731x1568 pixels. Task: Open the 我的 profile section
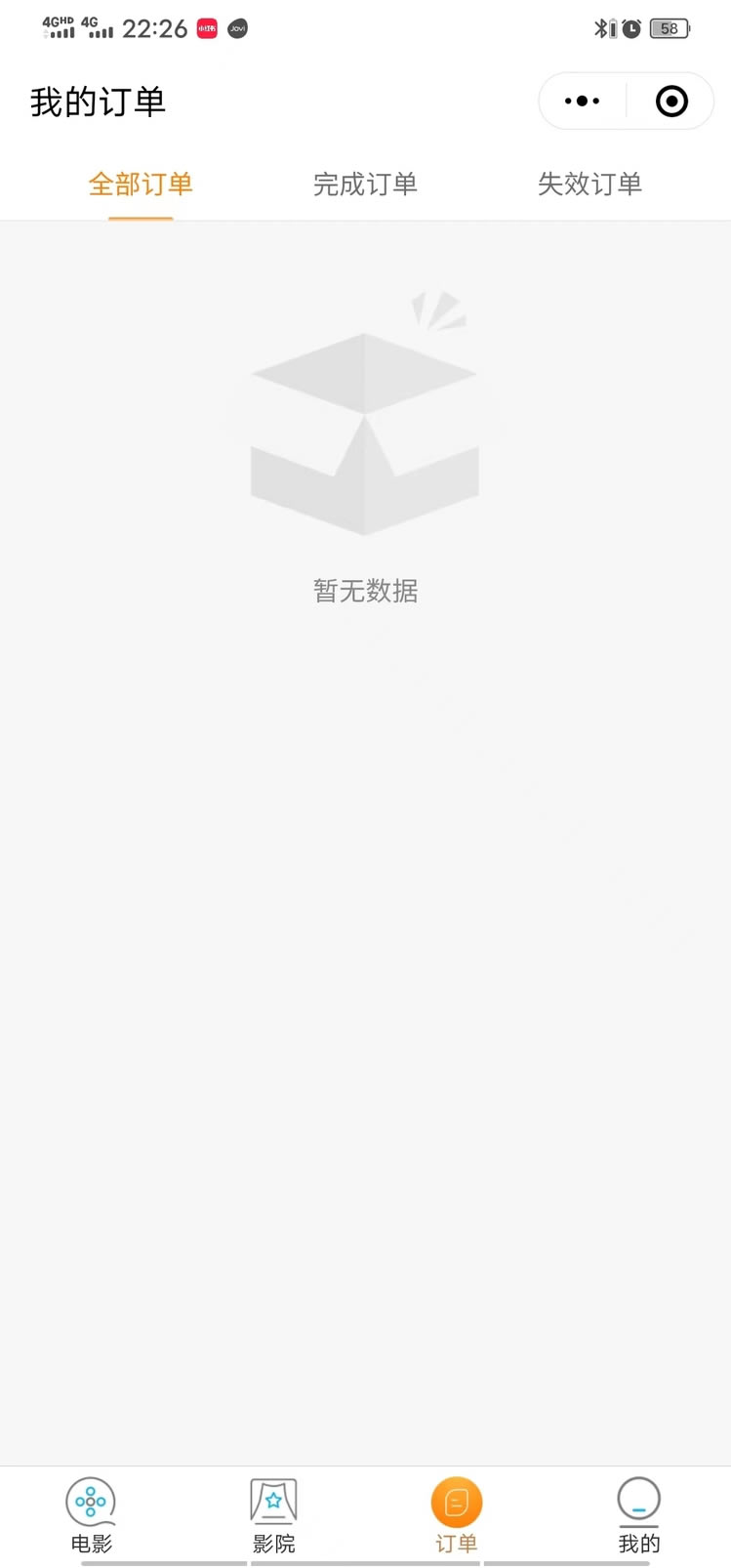(638, 1515)
